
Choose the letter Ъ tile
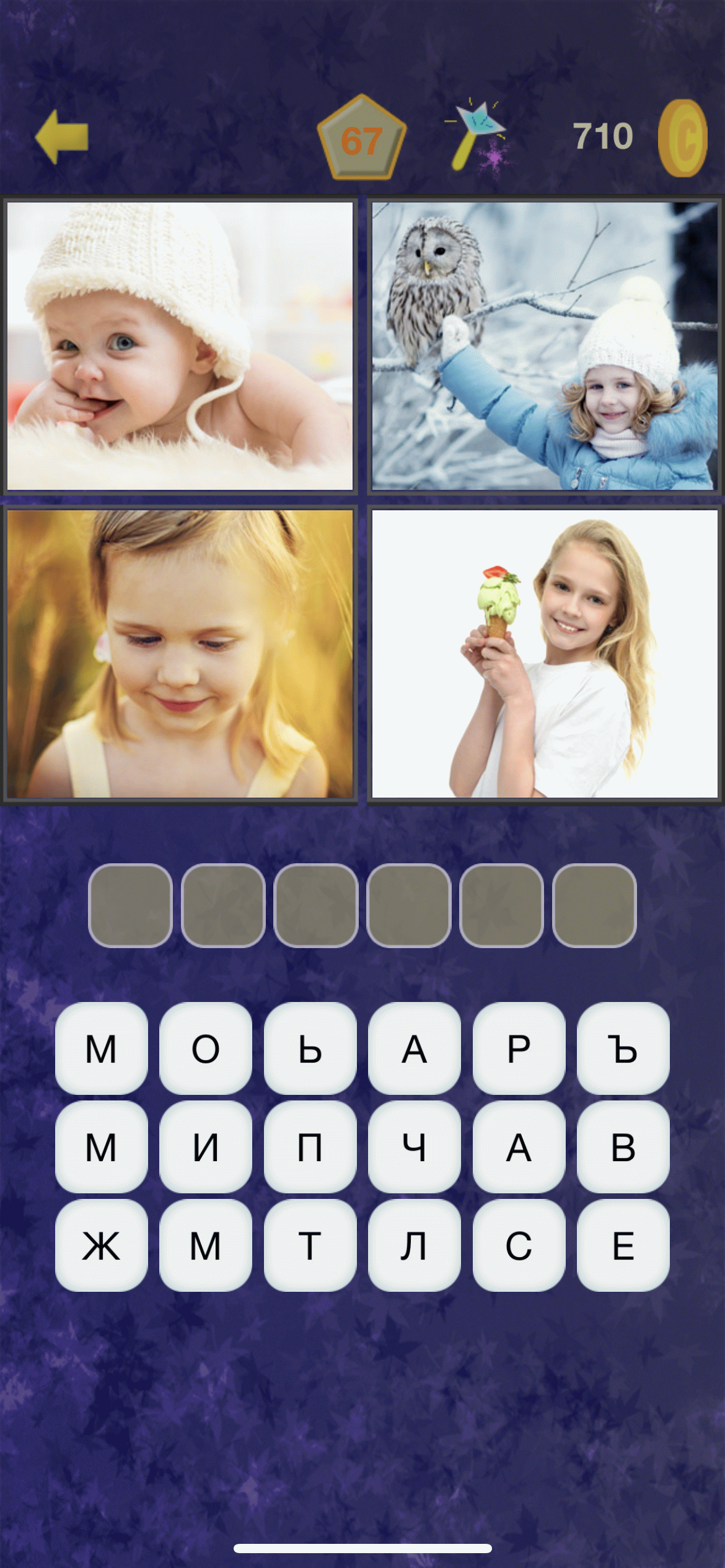coord(623,1049)
